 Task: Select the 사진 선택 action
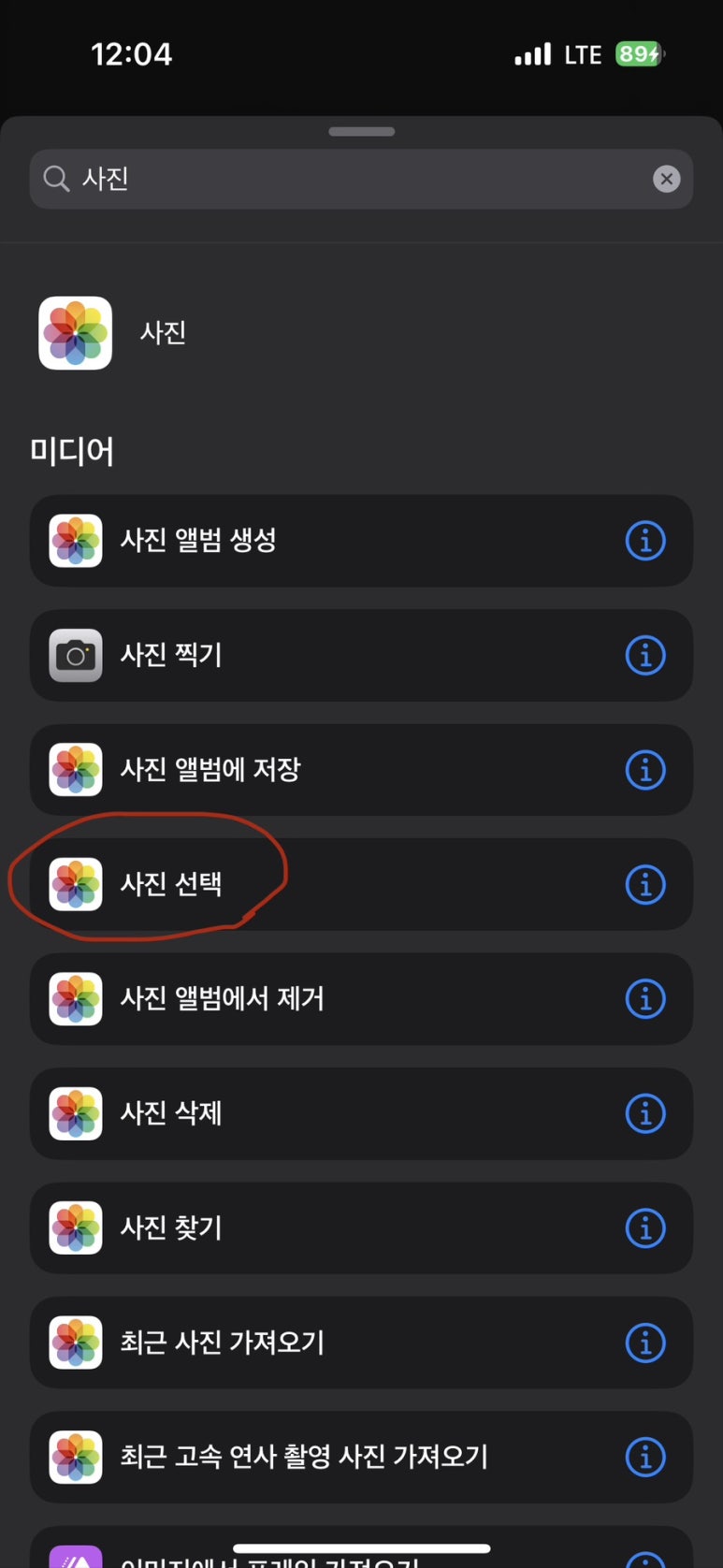click(x=361, y=884)
